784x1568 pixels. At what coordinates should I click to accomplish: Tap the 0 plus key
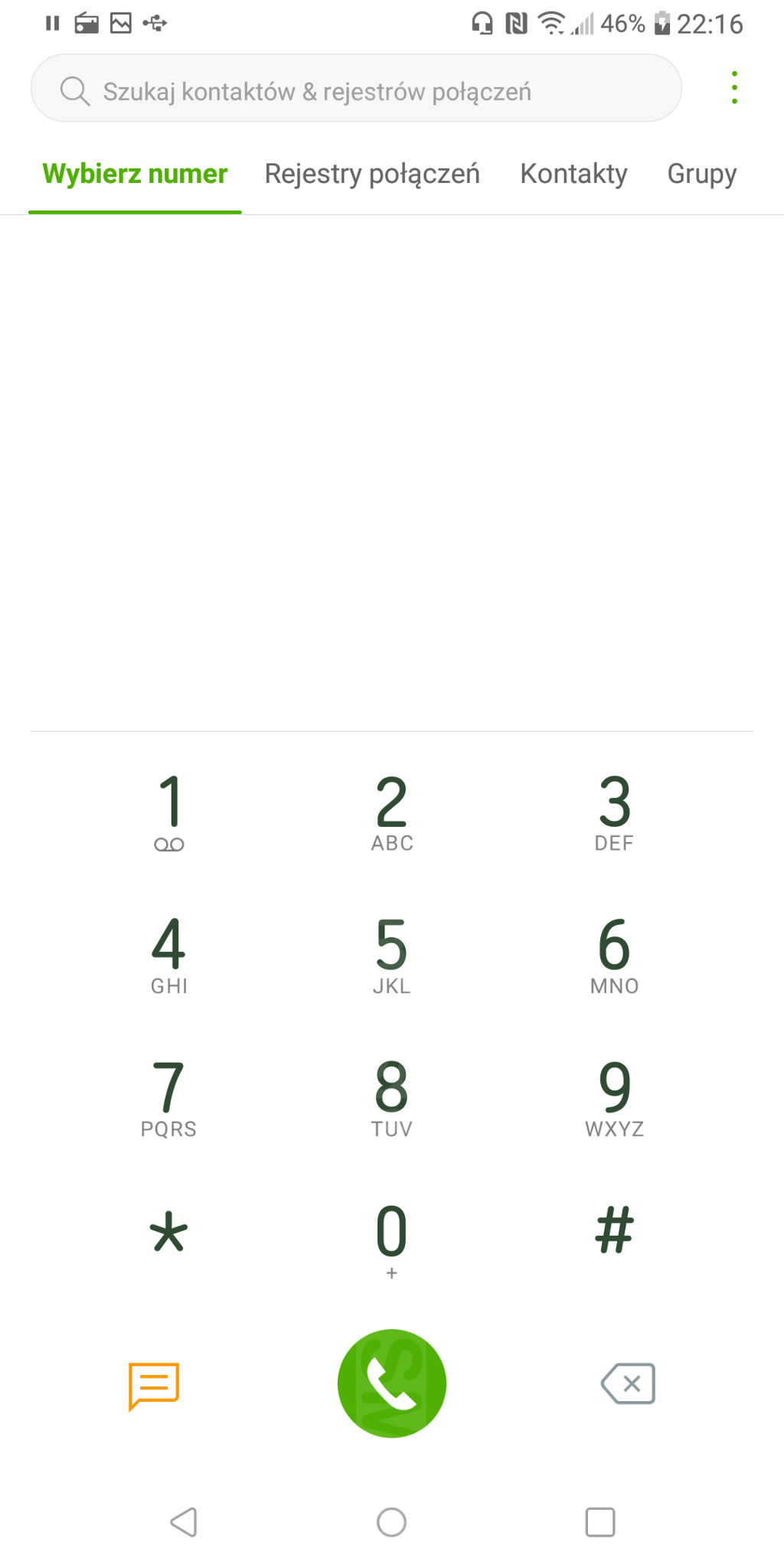coord(392,1240)
